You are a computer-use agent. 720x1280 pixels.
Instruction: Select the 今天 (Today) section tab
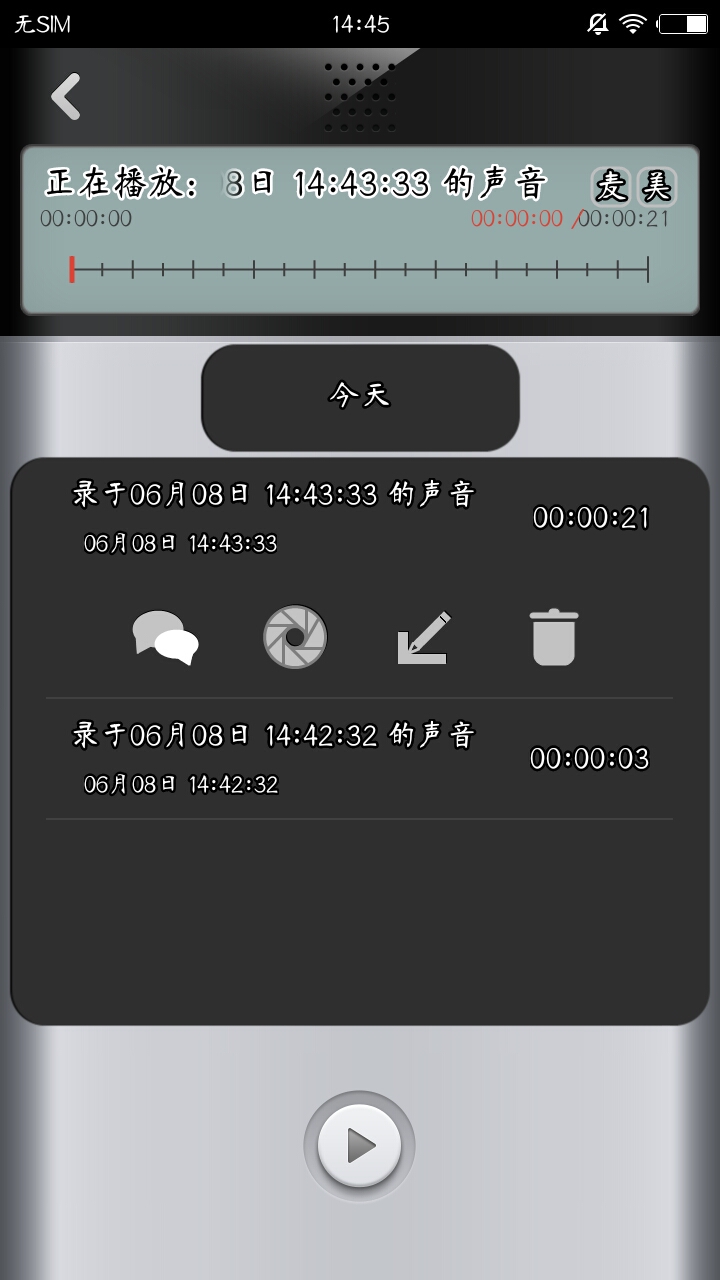[x=360, y=396]
